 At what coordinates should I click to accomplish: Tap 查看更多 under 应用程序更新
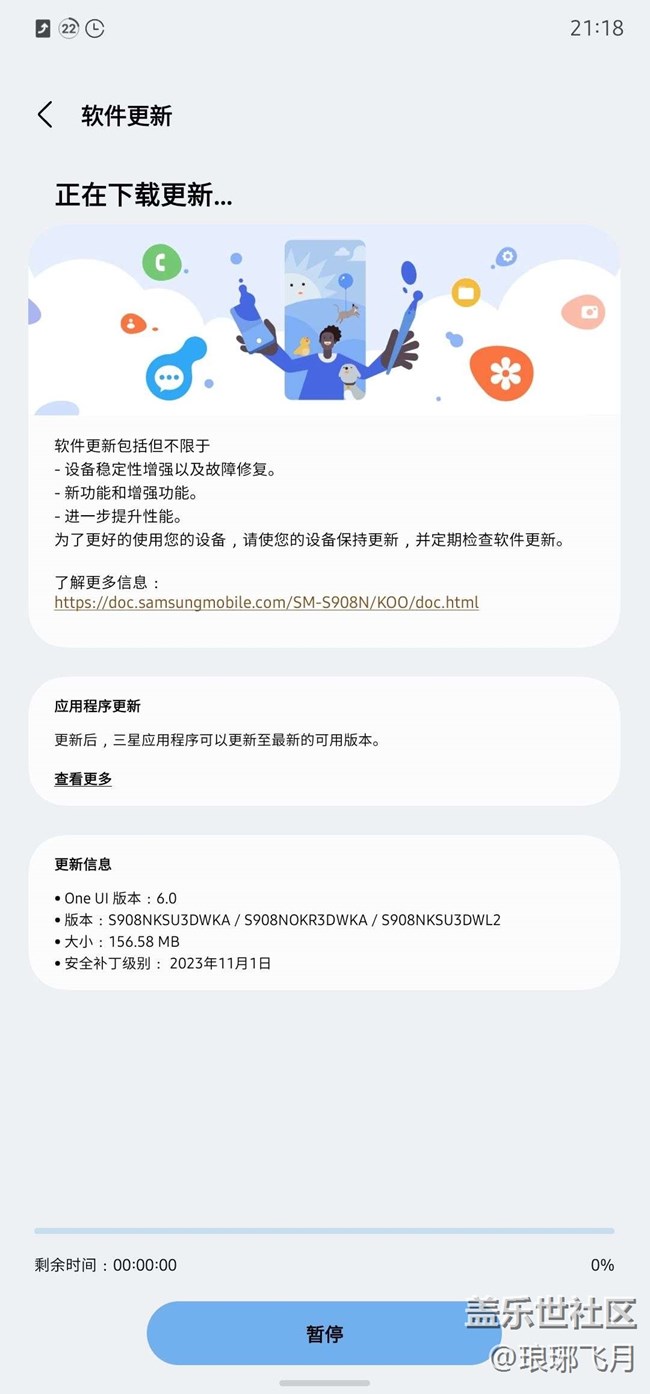pyautogui.click(x=83, y=779)
